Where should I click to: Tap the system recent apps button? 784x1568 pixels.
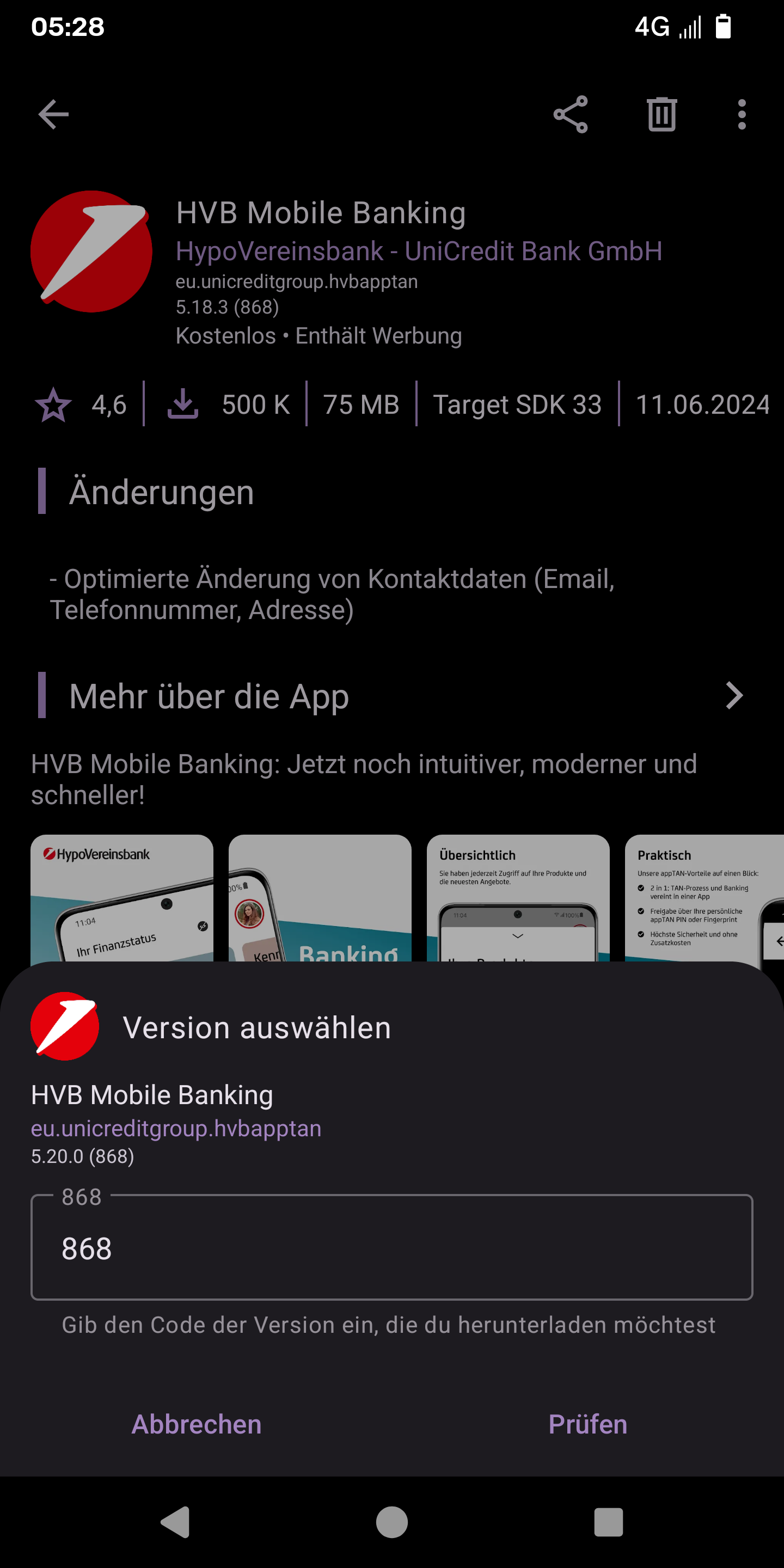[x=608, y=1522]
